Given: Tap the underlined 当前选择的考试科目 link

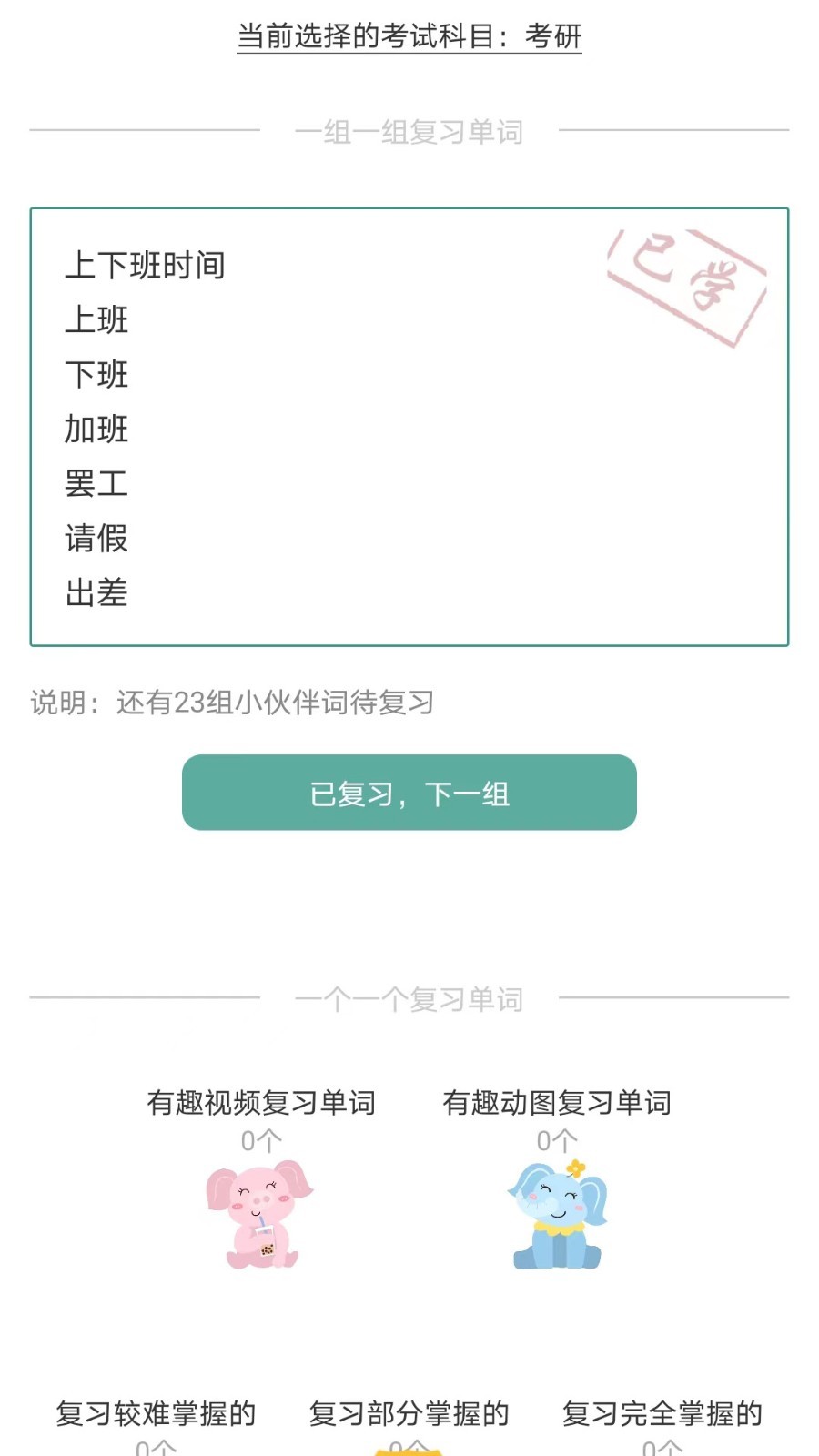Looking at the screenshot, I should pyautogui.click(x=409, y=36).
